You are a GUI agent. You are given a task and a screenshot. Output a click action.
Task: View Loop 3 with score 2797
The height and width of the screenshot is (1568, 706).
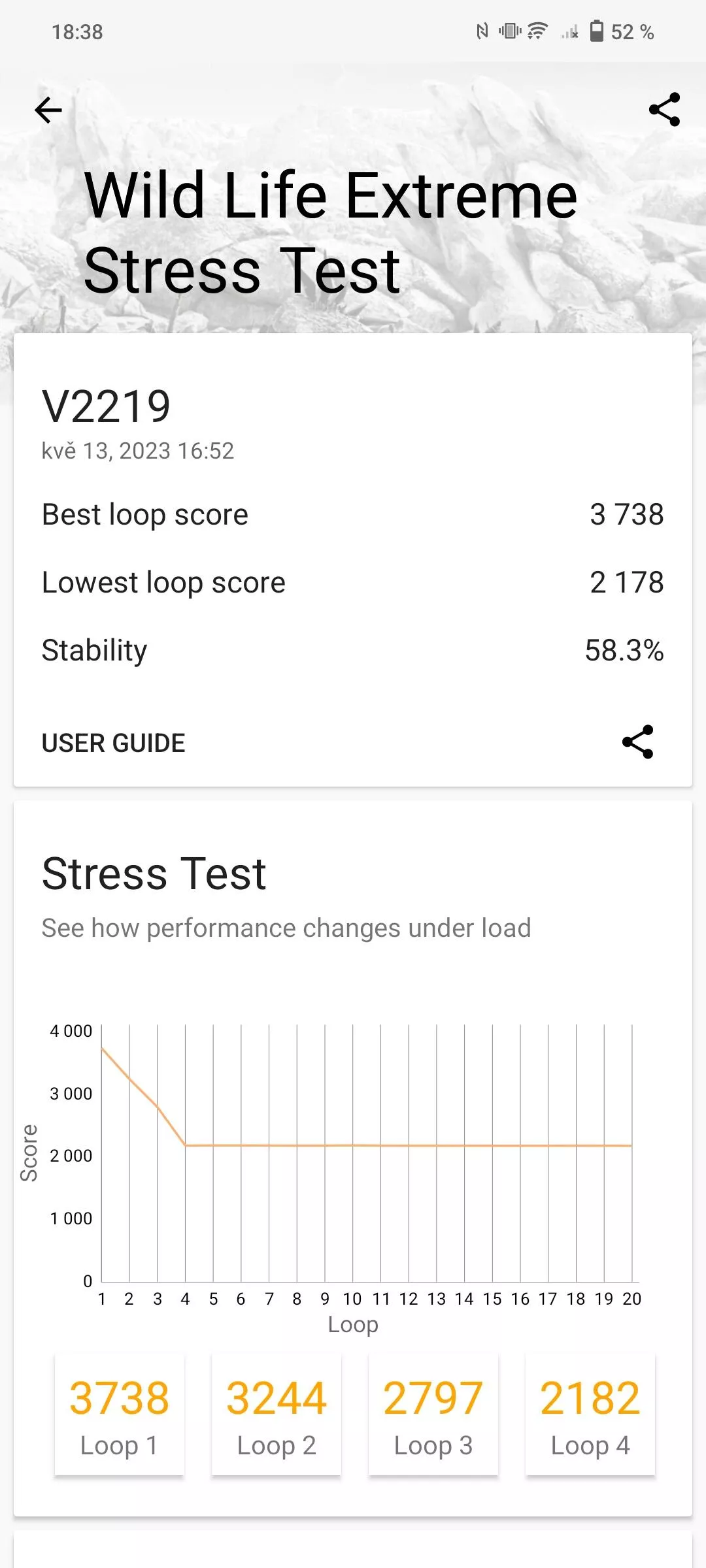pos(433,1416)
